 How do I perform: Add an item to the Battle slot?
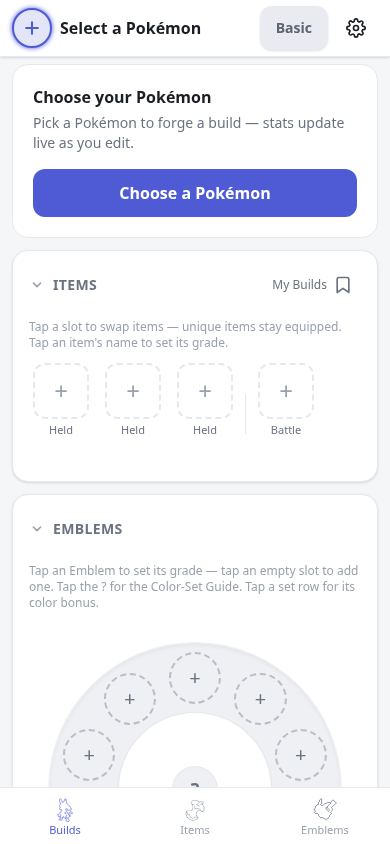coord(286,391)
